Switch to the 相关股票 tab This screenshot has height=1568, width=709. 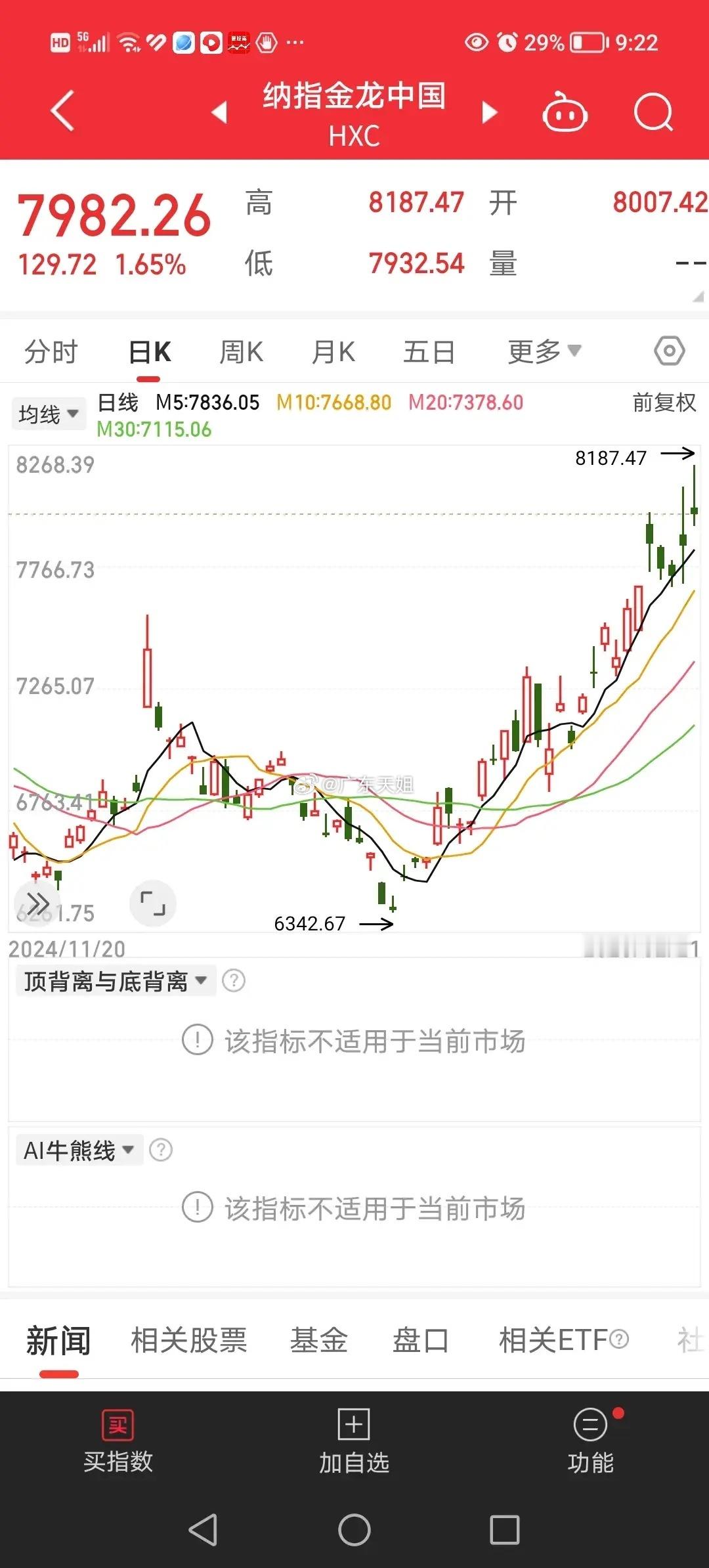pos(189,1341)
